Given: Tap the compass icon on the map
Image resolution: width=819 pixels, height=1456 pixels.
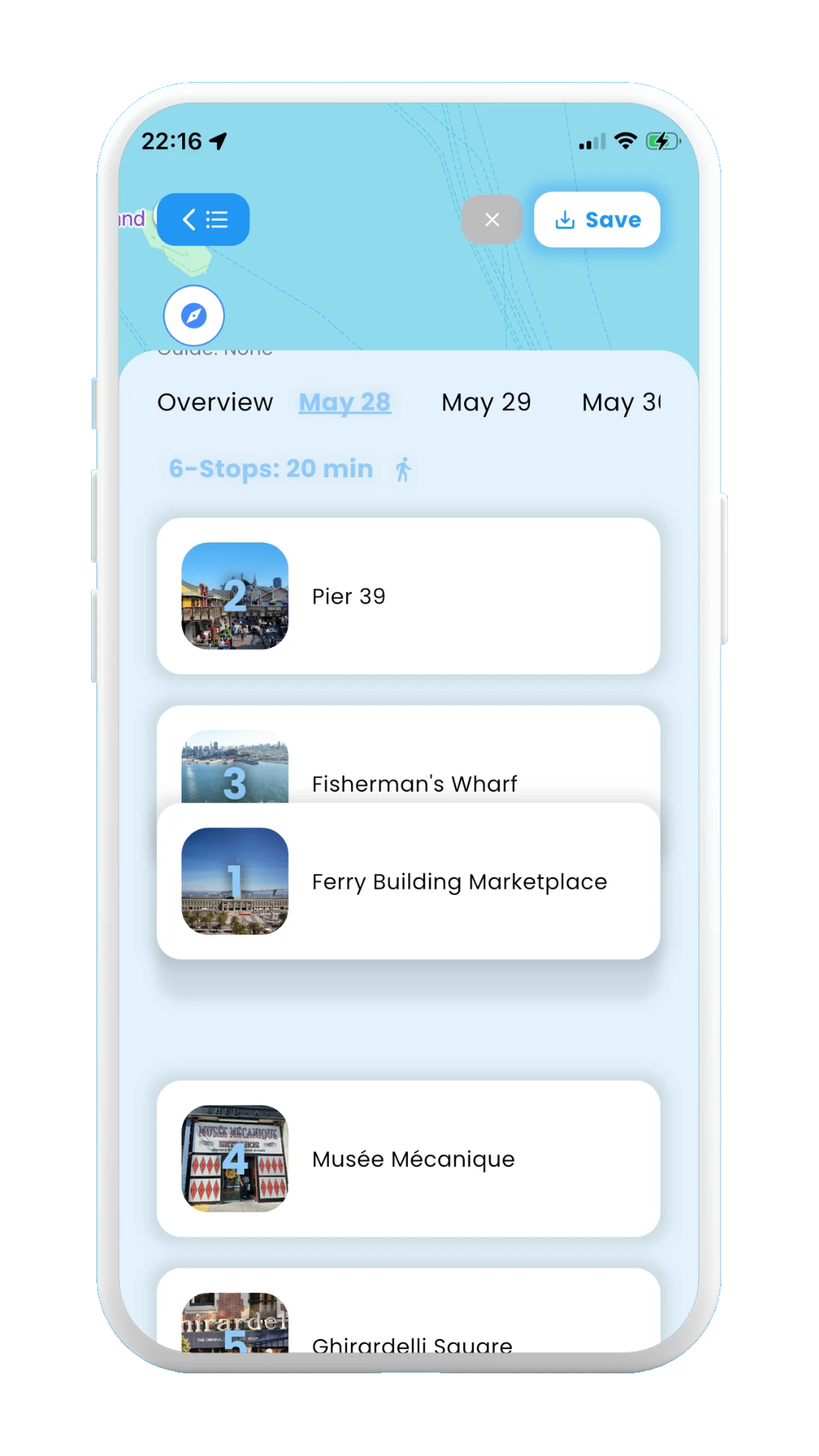Looking at the screenshot, I should 194,315.
